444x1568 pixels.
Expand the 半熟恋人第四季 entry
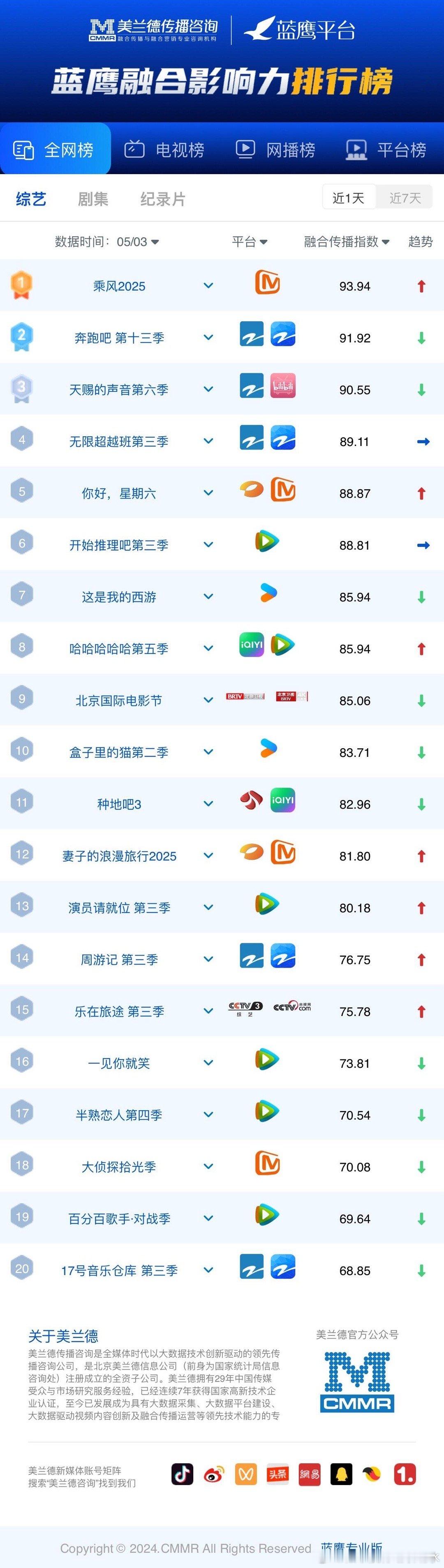[208, 1115]
